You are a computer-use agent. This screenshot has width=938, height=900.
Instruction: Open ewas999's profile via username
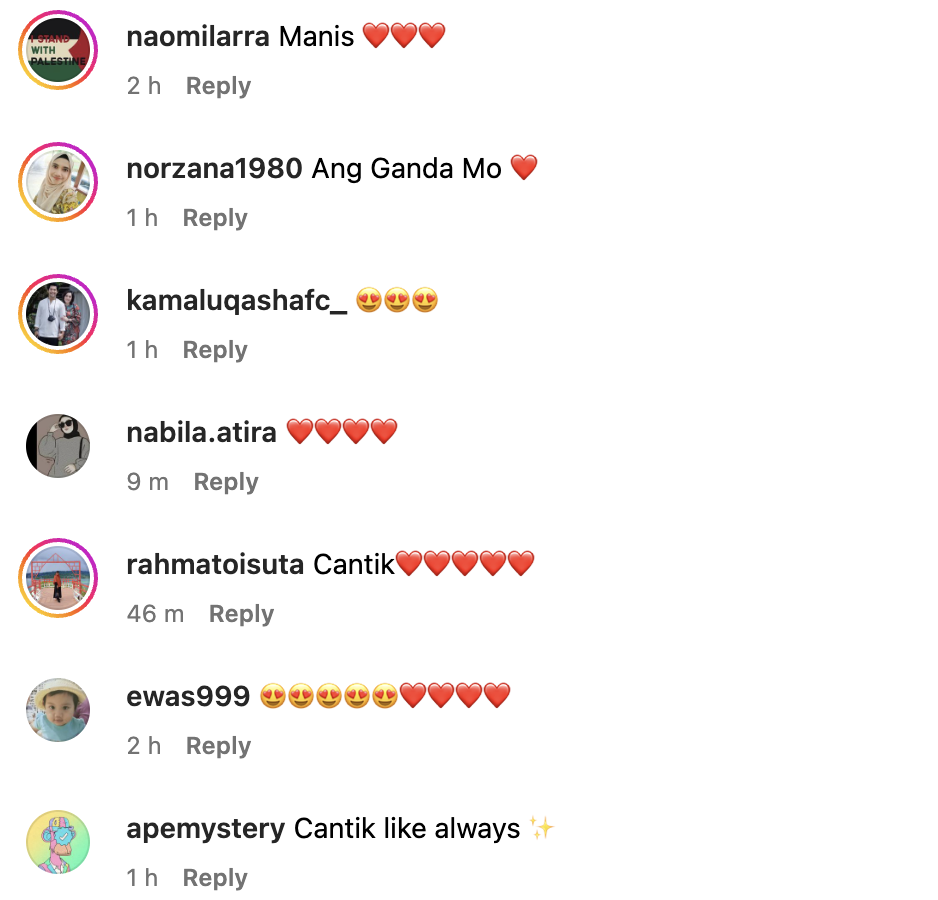[x=188, y=696]
